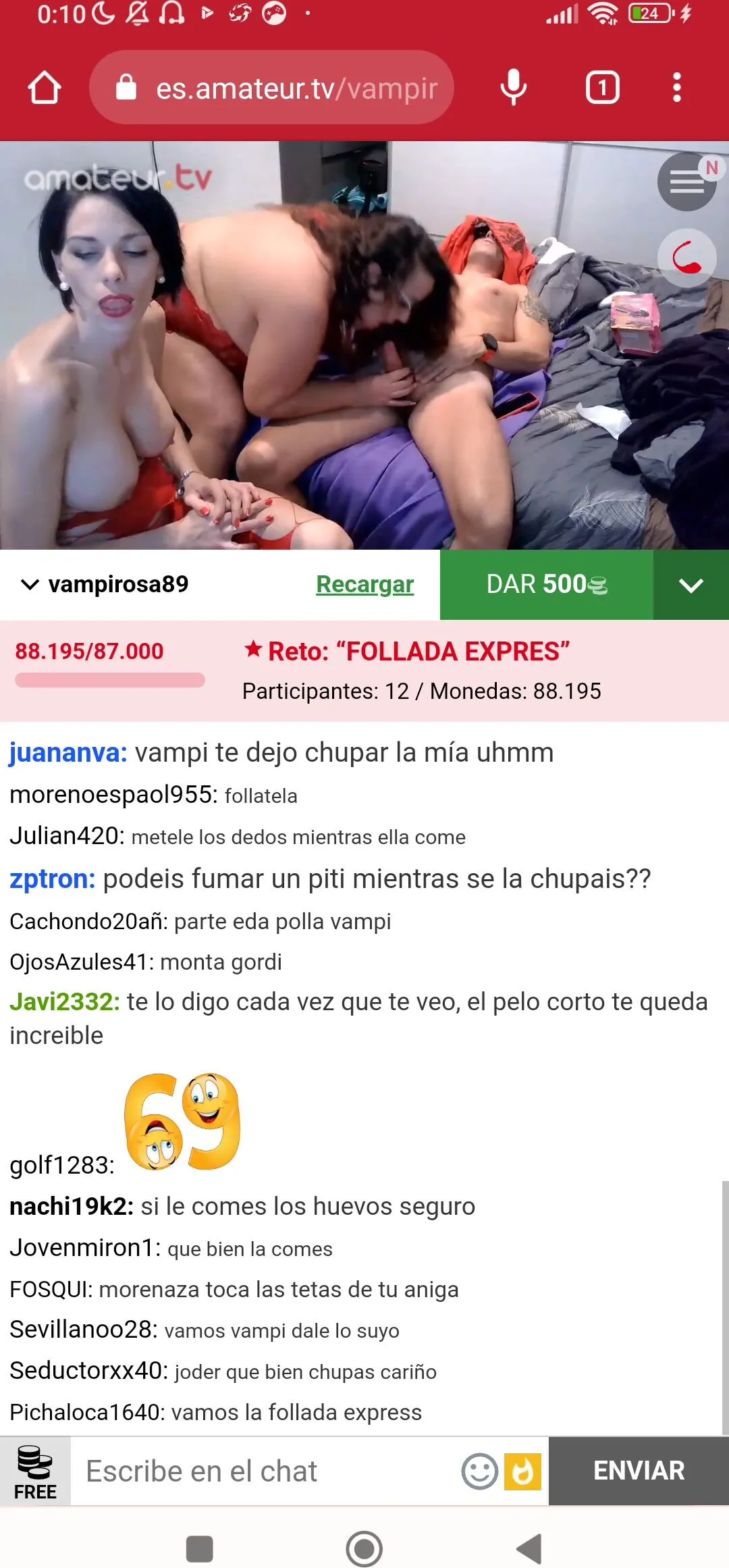Open the site hamburger menu

(687, 182)
